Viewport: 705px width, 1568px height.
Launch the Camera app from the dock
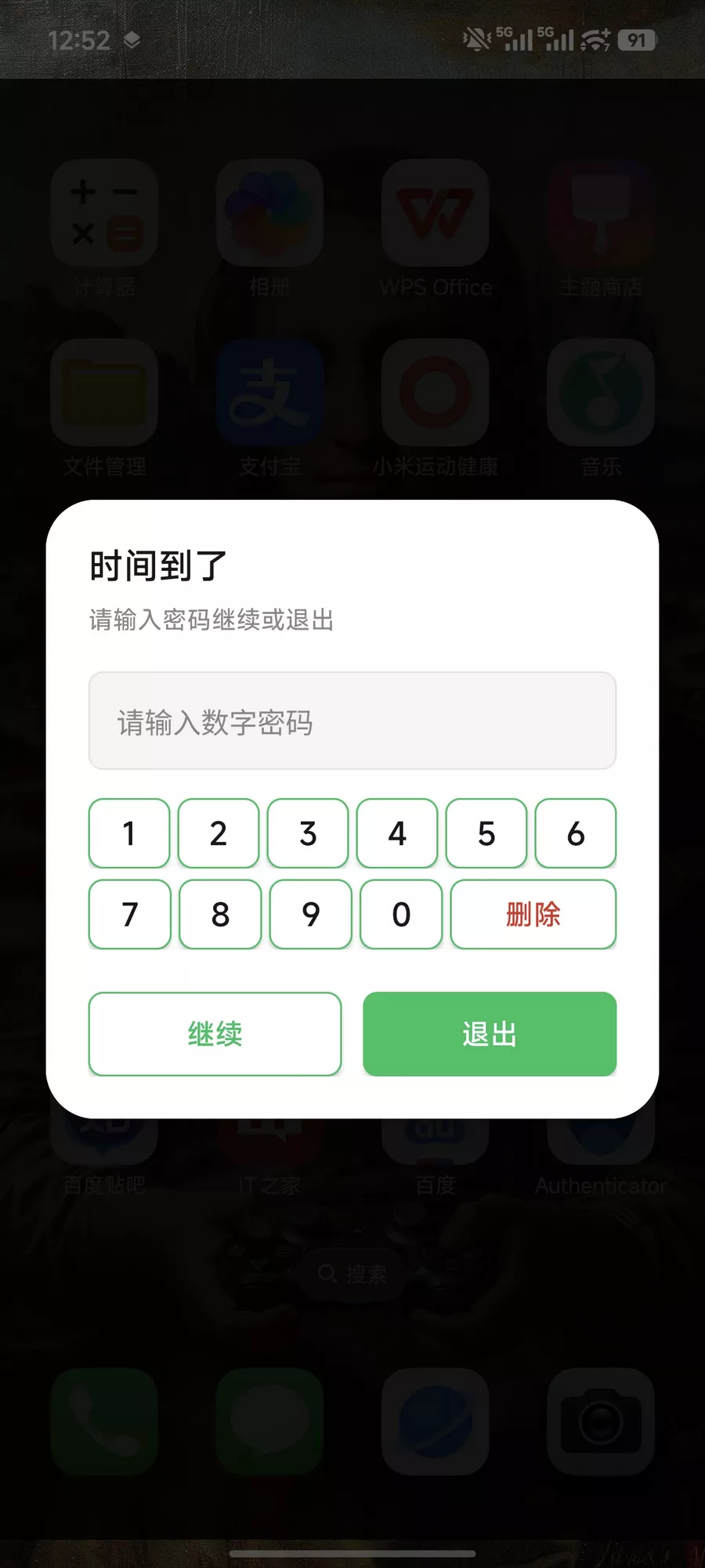602,1422
